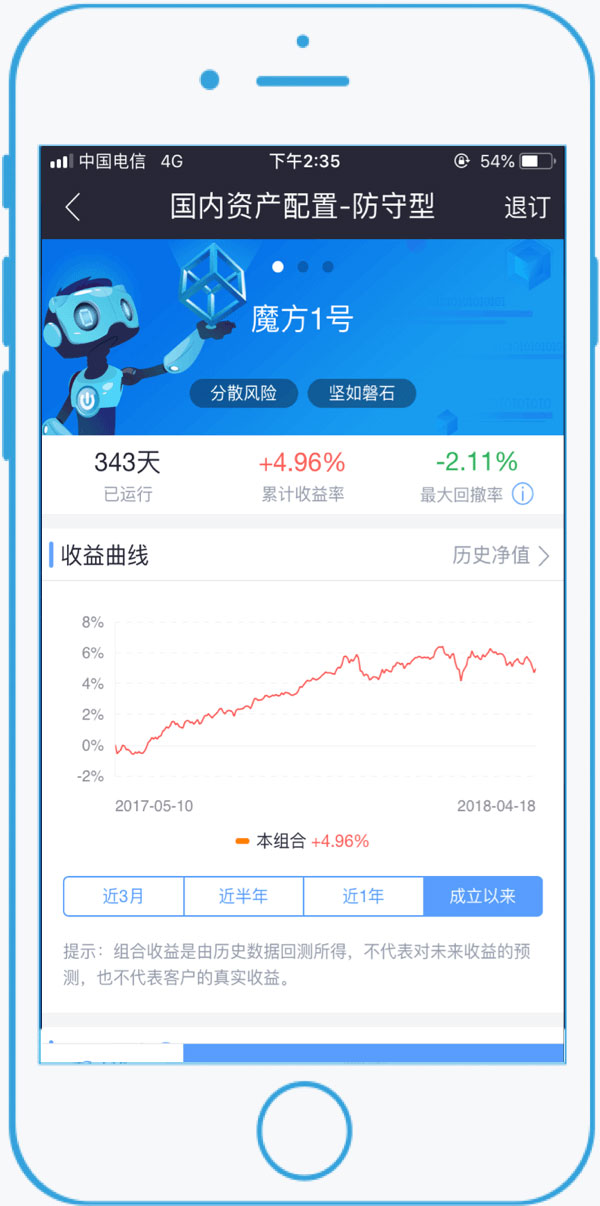Switch chart to 近半年

pyautogui.click(x=243, y=896)
